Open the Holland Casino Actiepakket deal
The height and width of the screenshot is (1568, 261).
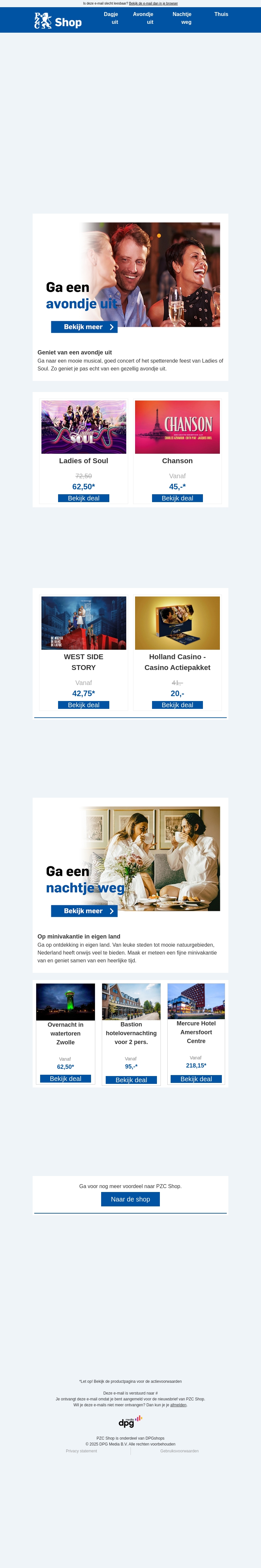177,705
